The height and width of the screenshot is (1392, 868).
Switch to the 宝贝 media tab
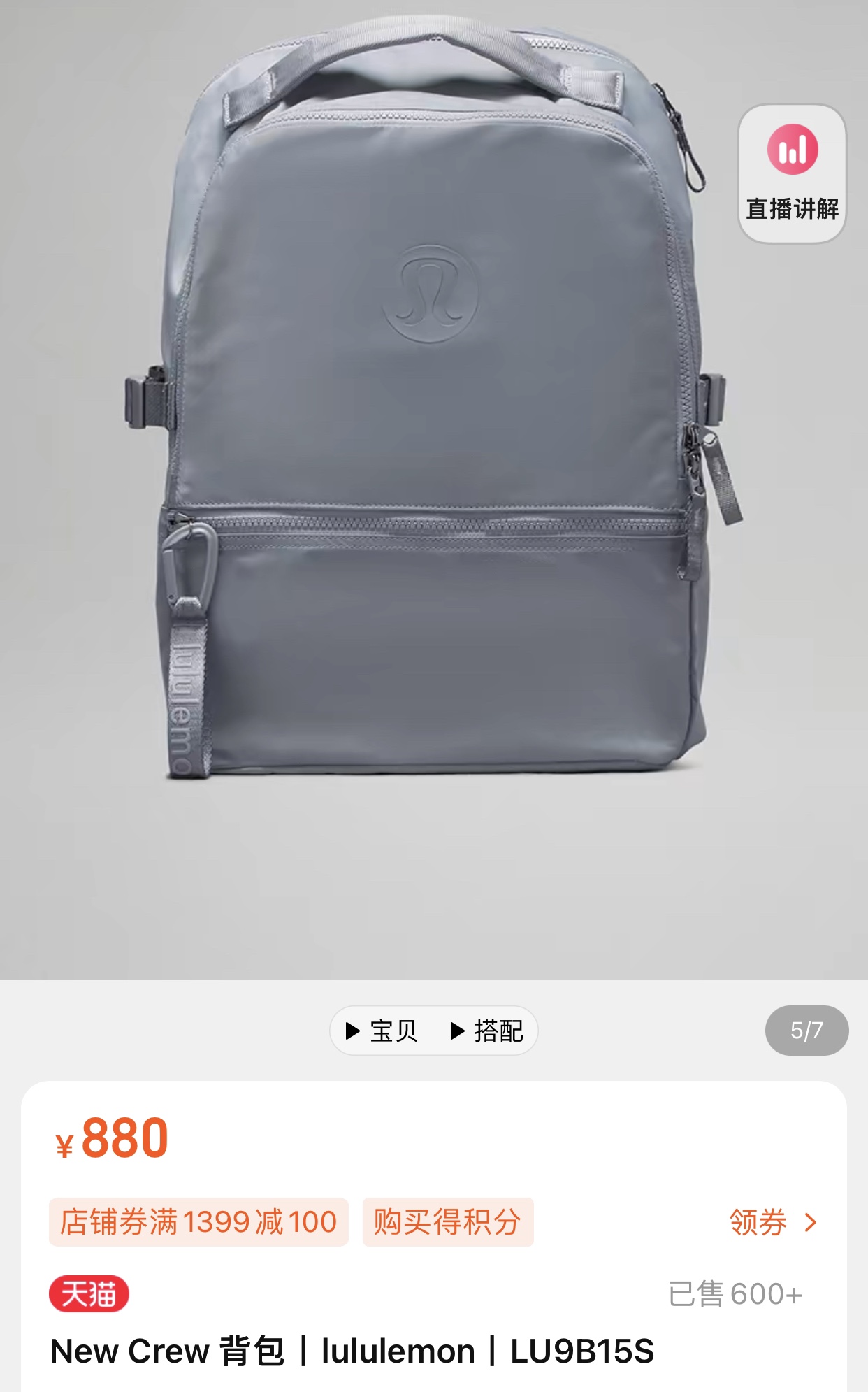[x=382, y=1031]
